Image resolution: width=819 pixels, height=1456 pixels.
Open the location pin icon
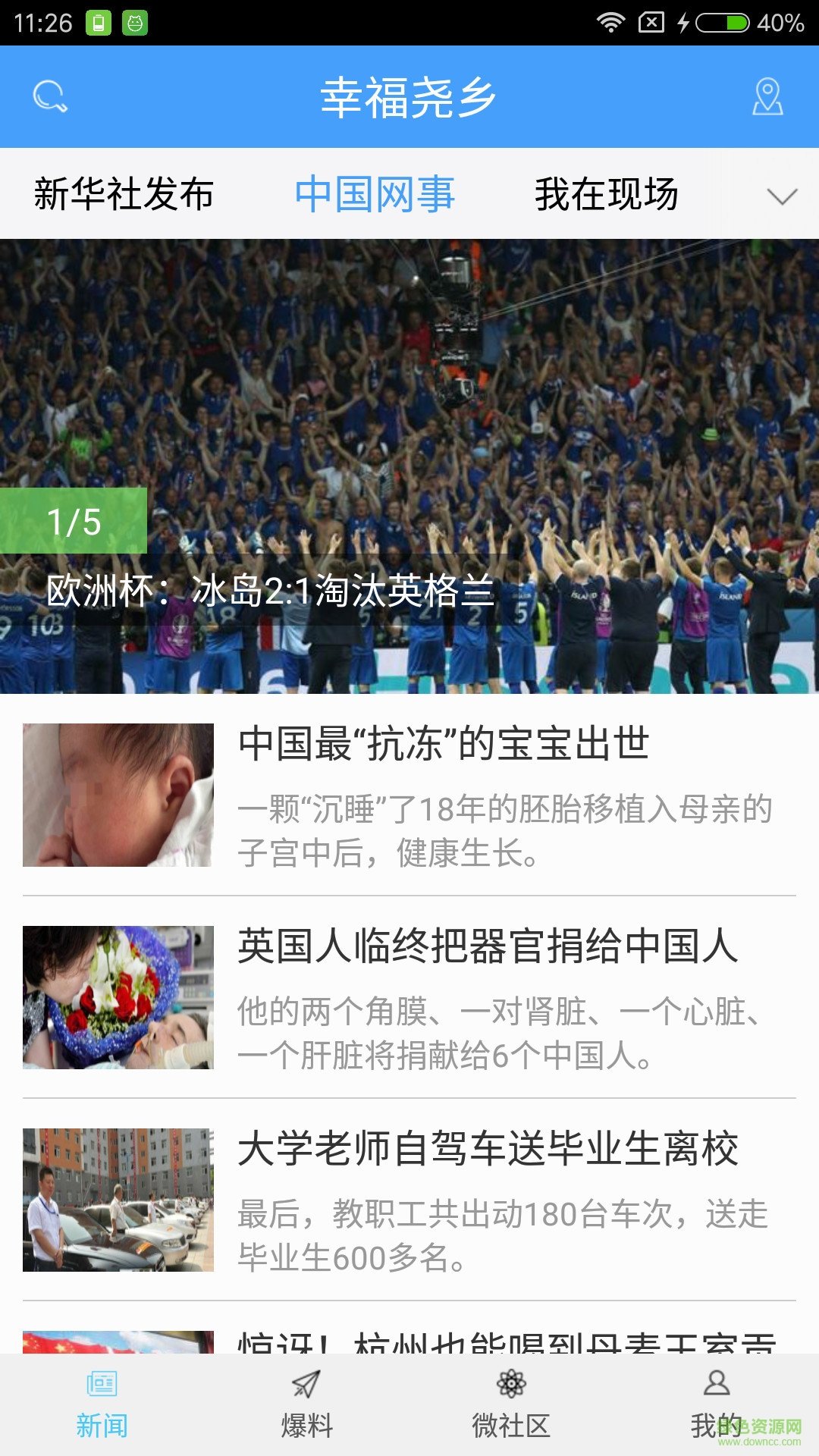point(767,97)
